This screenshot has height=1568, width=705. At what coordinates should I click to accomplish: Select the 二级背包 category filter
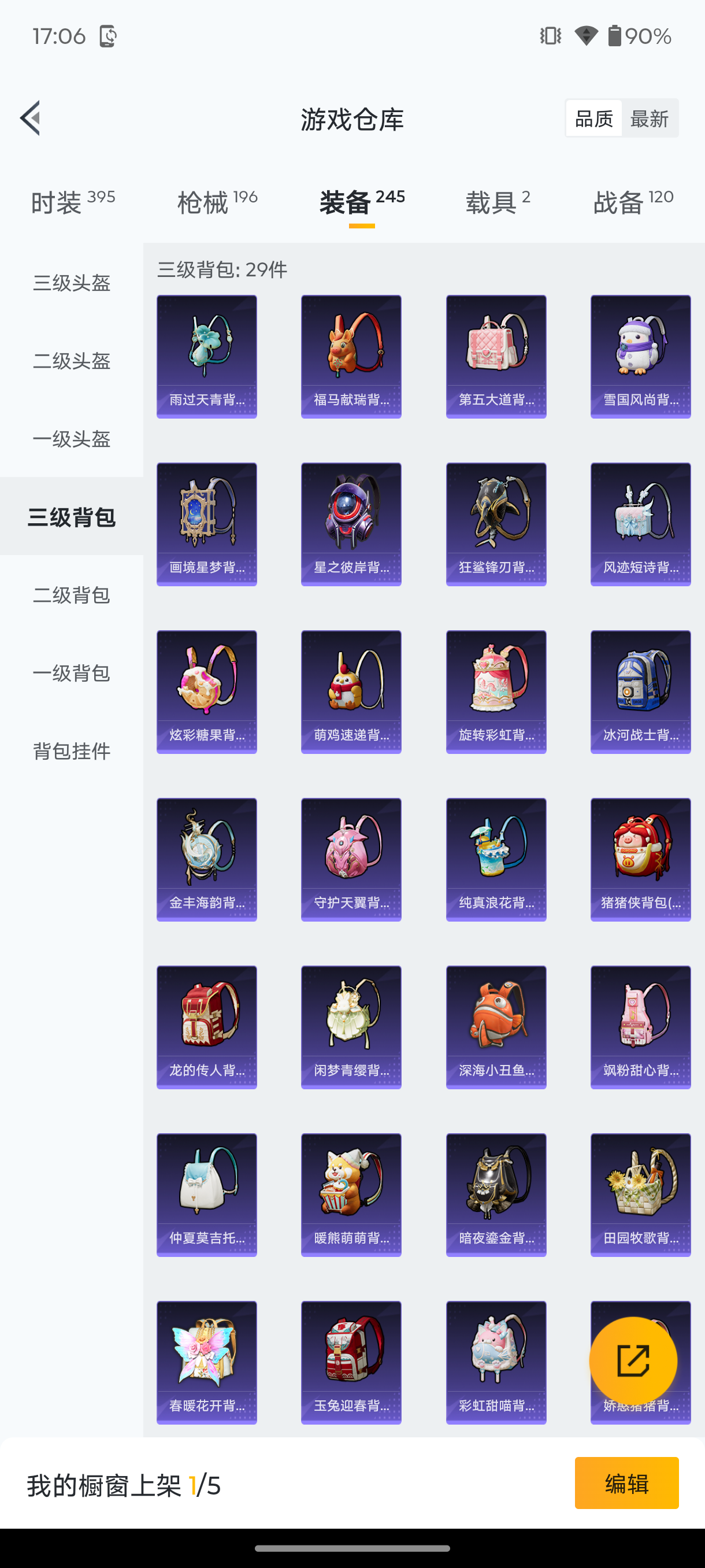pyautogui.click(x=70, y=597)
